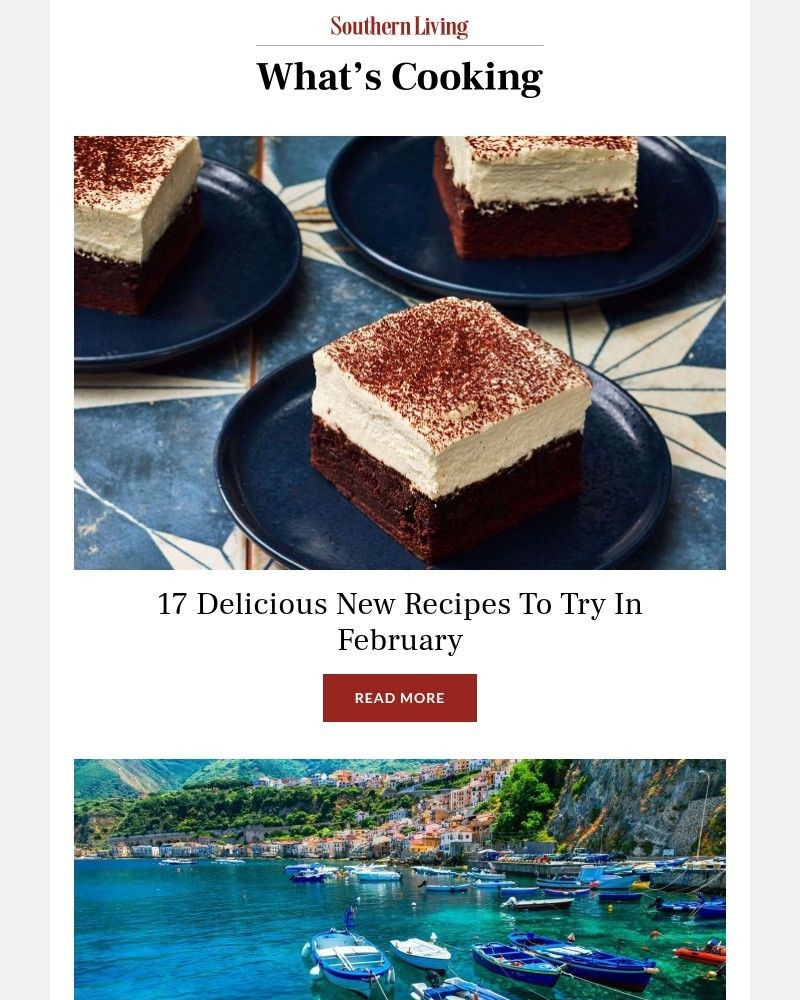Open the Southern Living homepage via the masthead
Viewport: 800px width, 1000px height.
point(399,25)
